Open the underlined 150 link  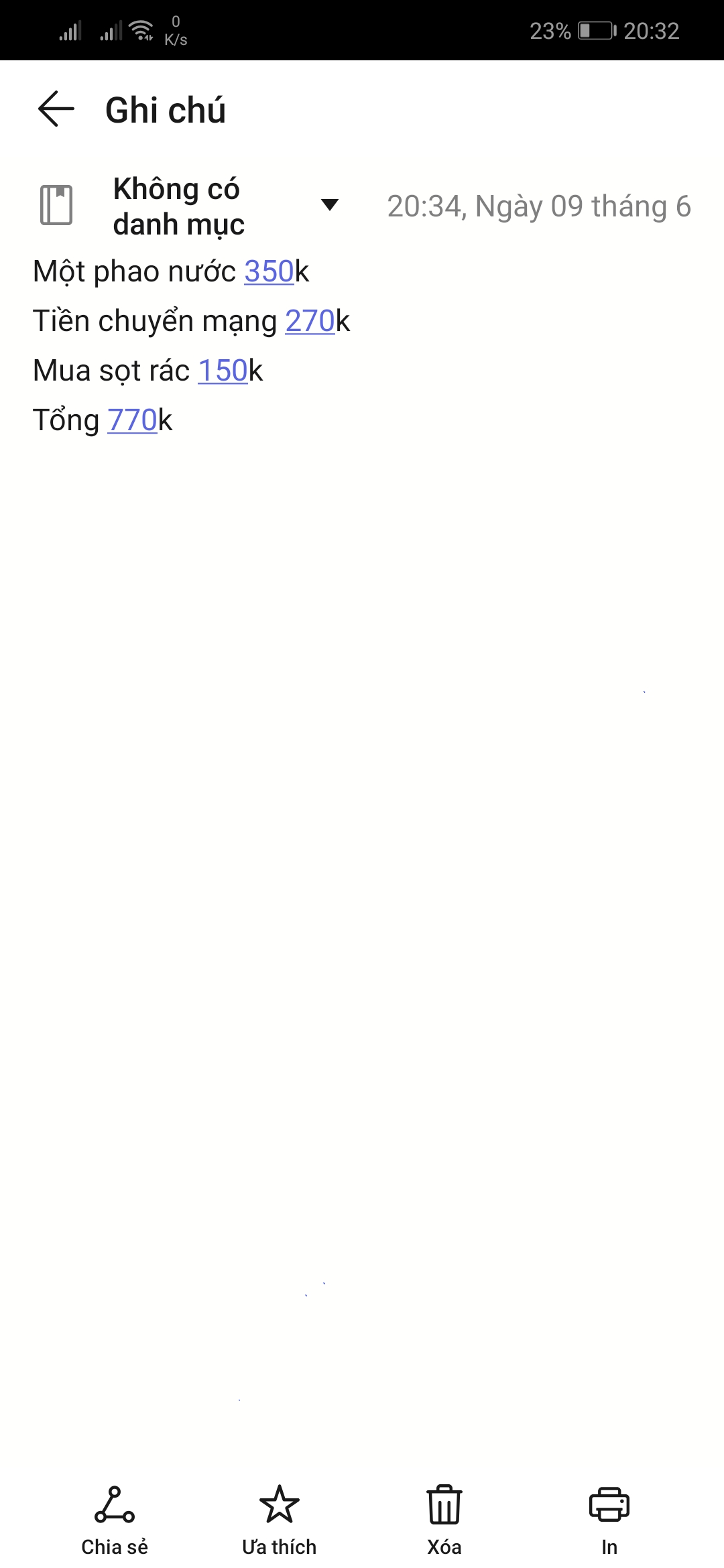[223, 371]
